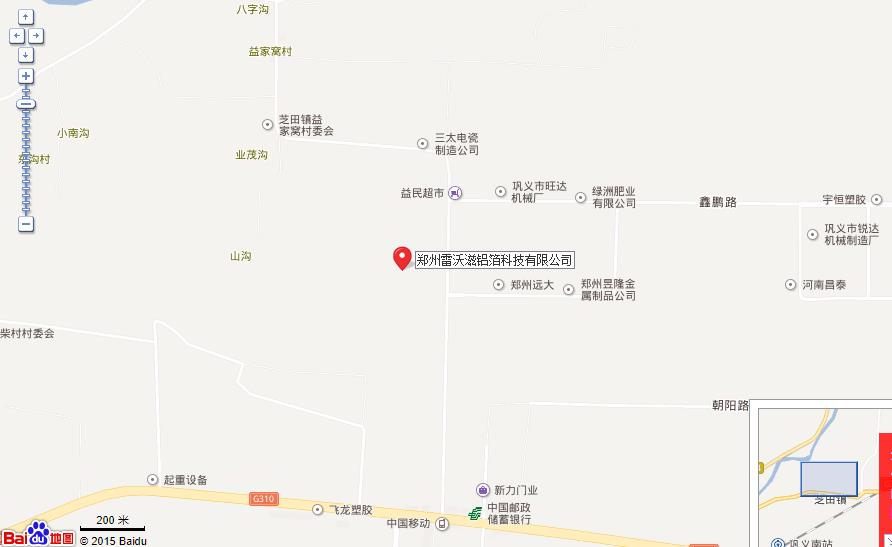
Task: Pan the map down with the arrow
Action: click(x=26, y=54)
